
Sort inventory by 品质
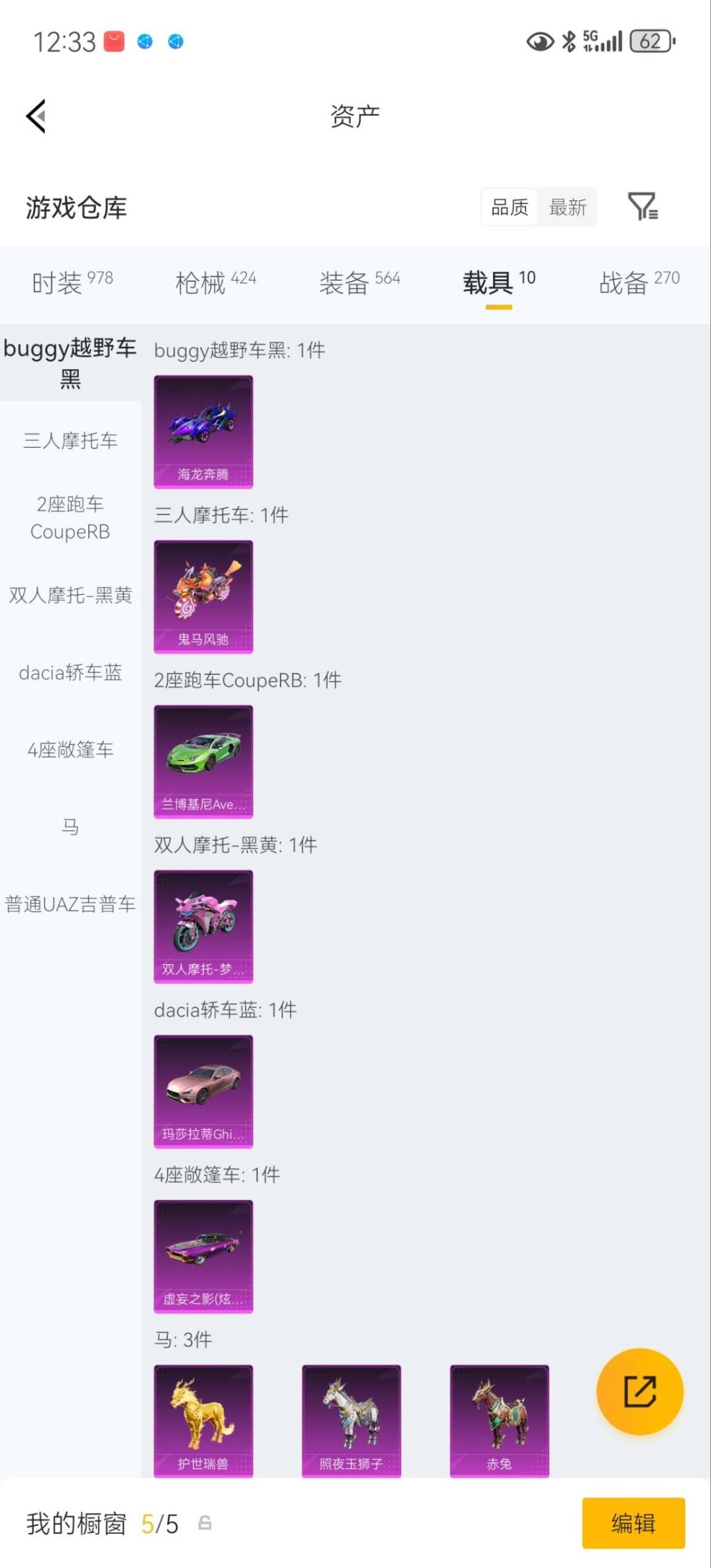(x=508, y=207)
